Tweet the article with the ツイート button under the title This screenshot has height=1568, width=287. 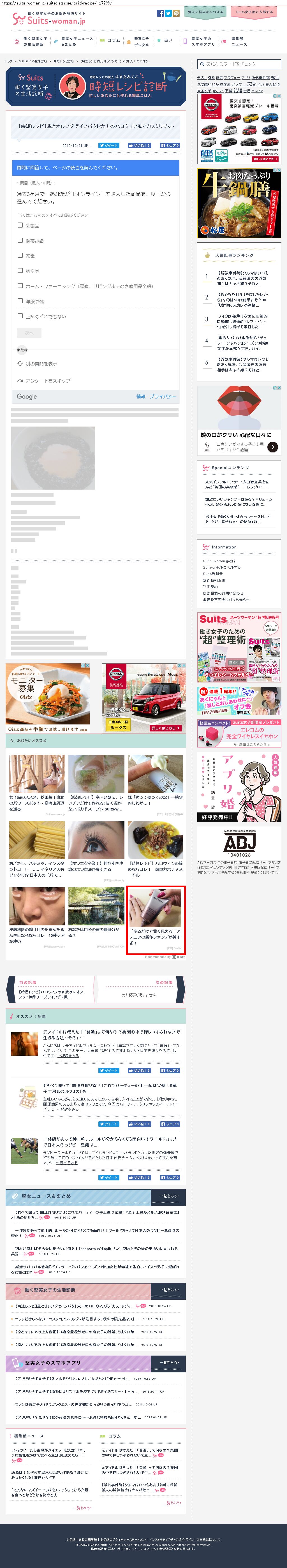point(108,145)
